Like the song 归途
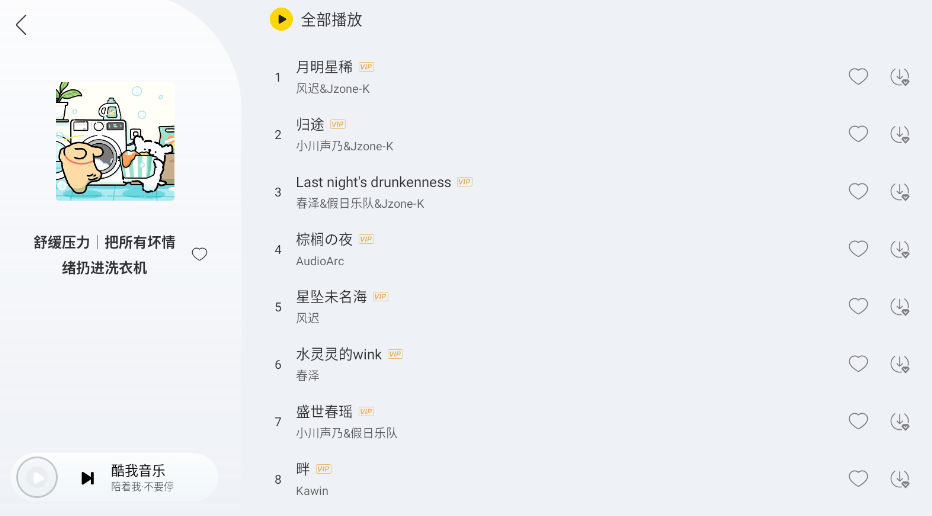 coord(858,134)
